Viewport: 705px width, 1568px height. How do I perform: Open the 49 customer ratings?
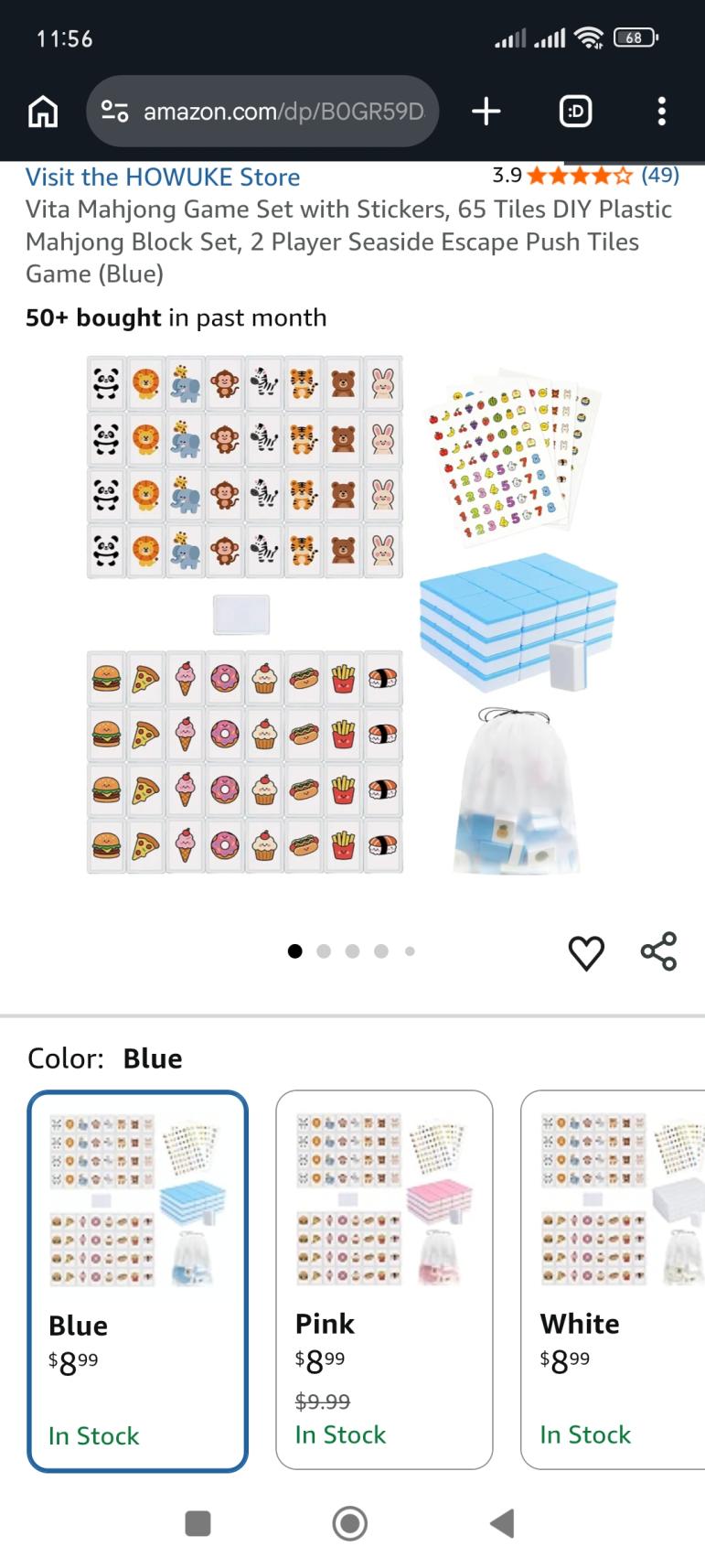pyautogui.click(x=659, y=175)
